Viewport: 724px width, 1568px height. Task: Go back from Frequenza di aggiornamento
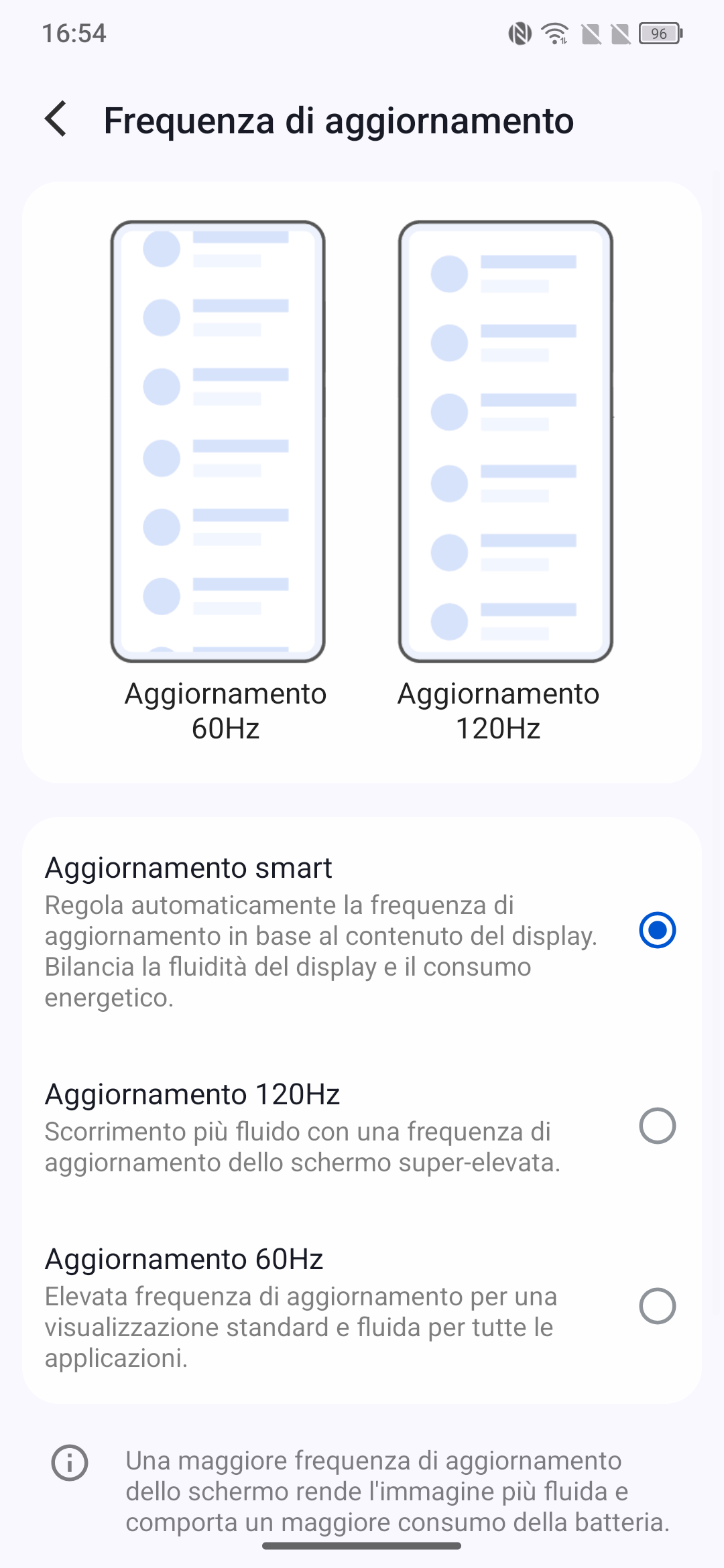[56, 119]
